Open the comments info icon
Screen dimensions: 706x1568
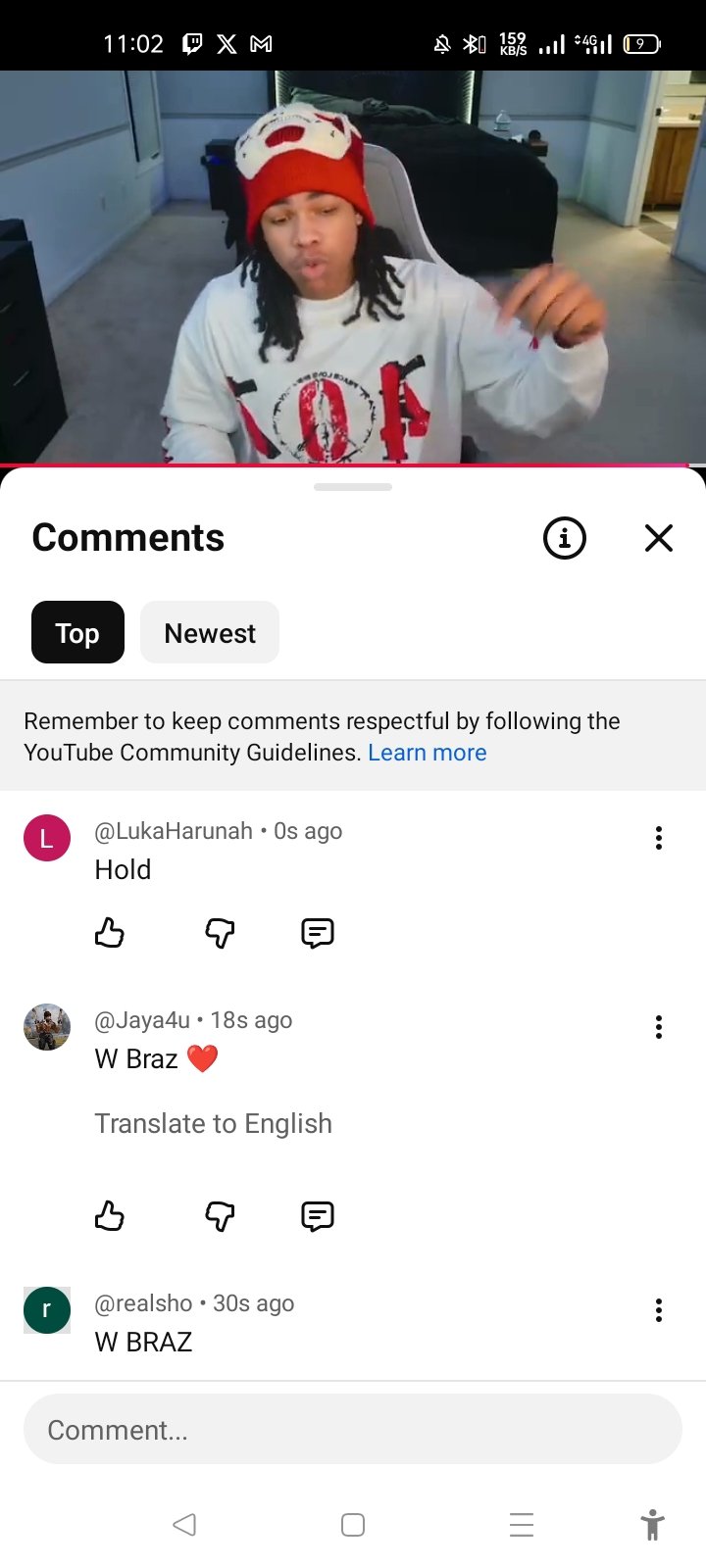pyautogui.click(x=564, y=538)
